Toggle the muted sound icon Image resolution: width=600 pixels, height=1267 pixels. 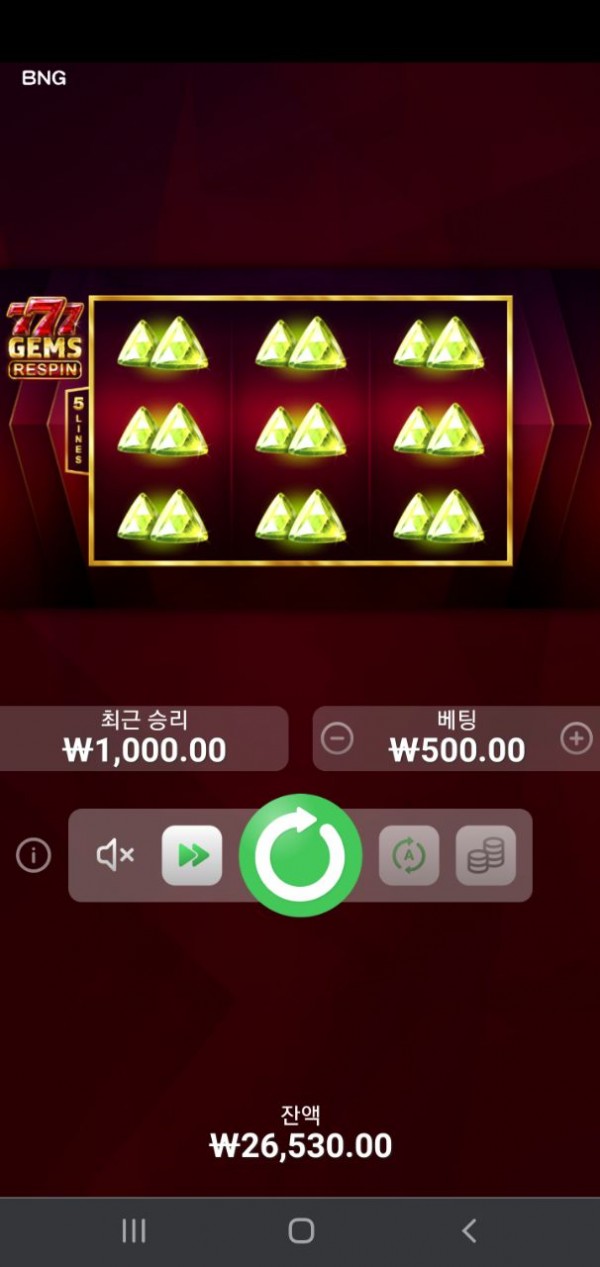115,855
